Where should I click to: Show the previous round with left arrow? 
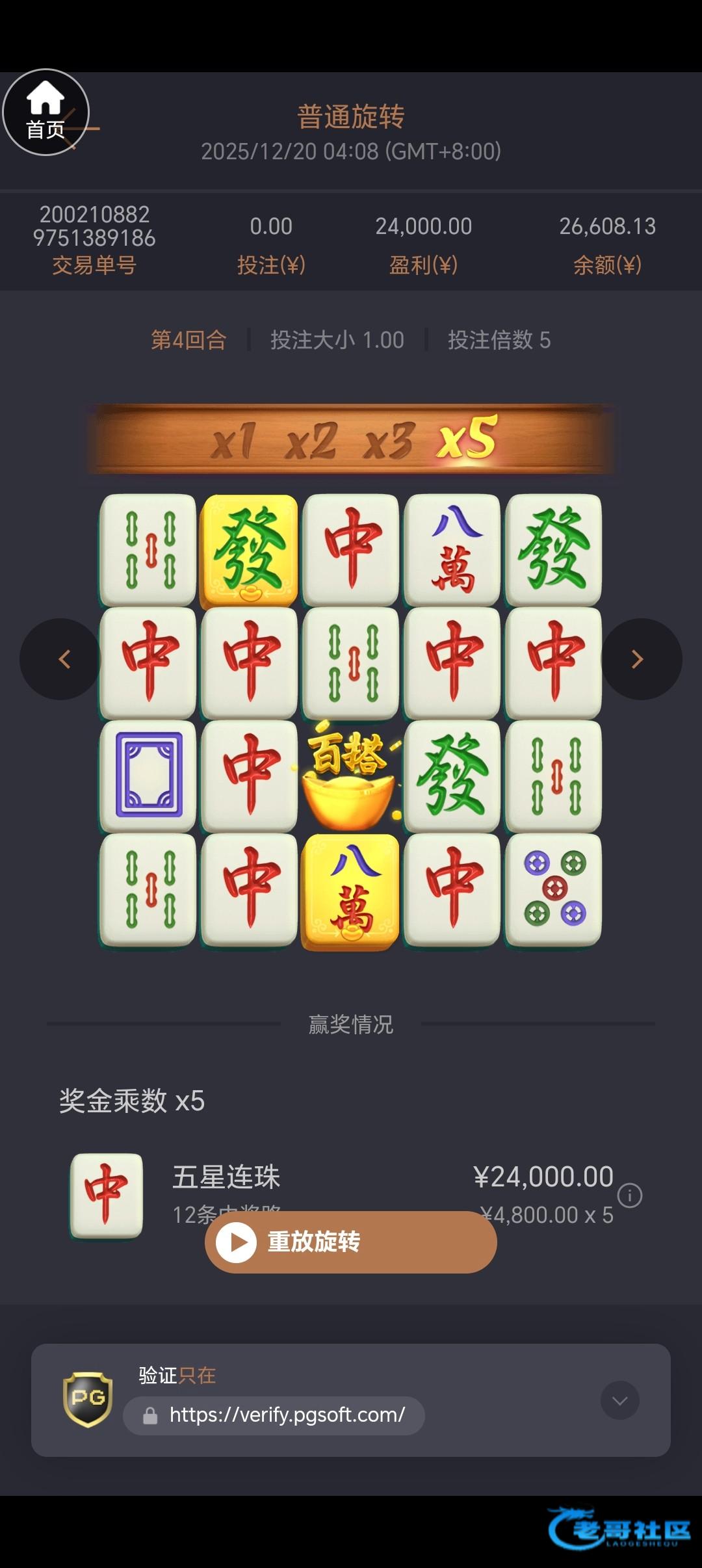pos(62,659)
